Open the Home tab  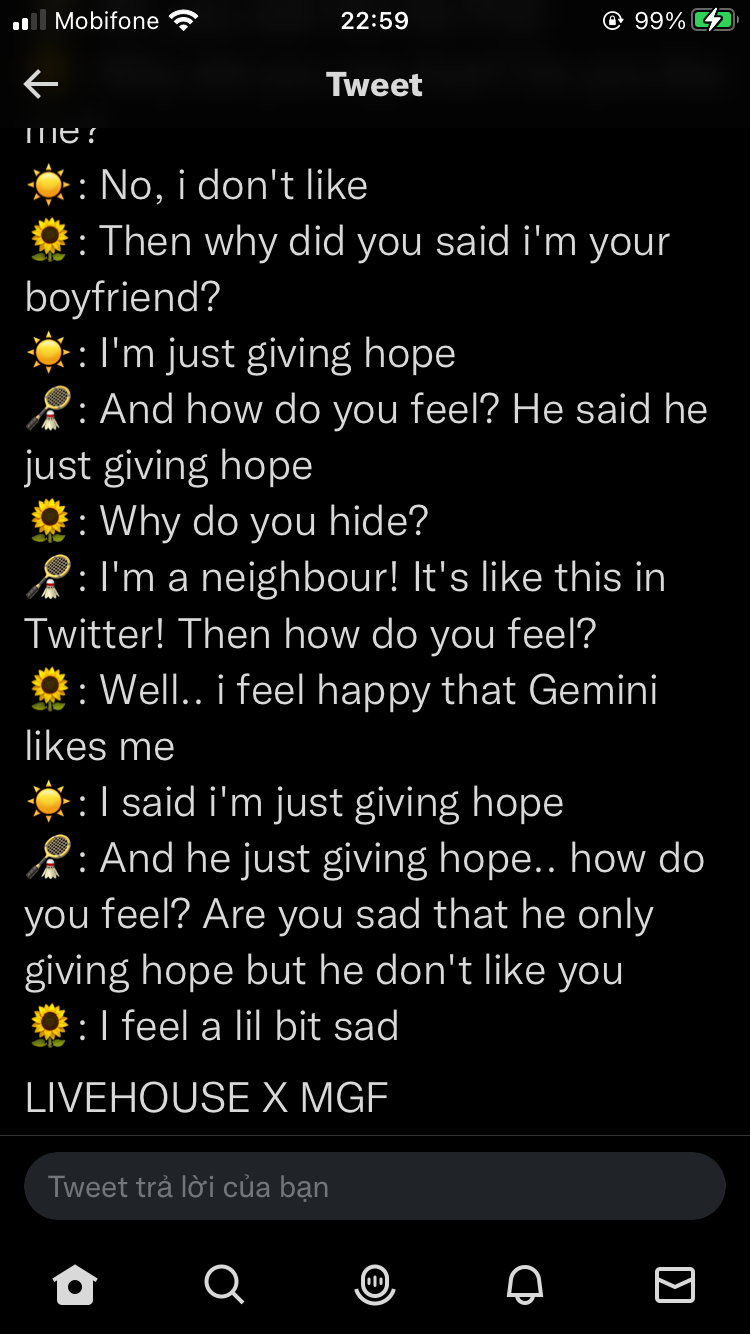coord(75,1284)
